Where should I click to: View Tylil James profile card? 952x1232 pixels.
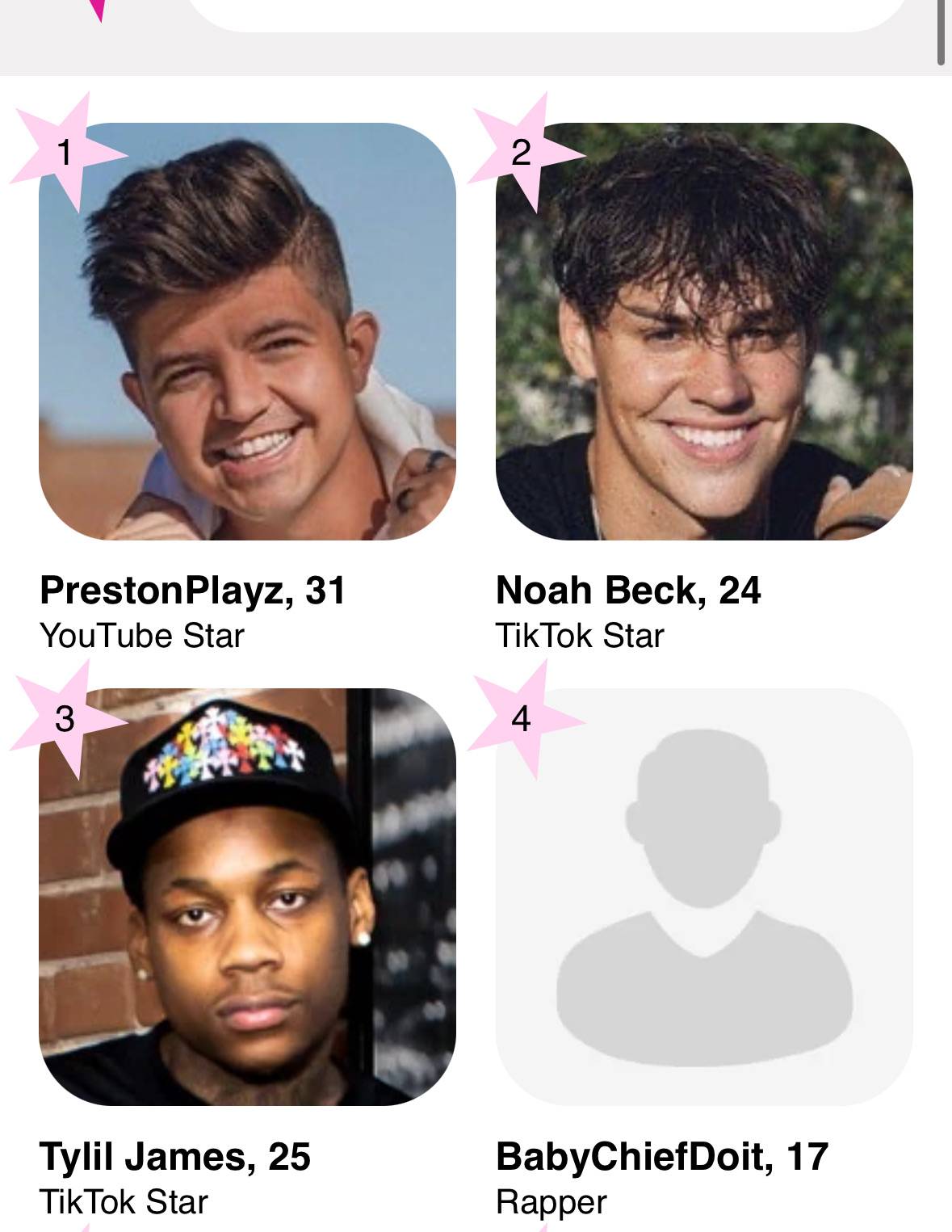[x=247, y=897]
